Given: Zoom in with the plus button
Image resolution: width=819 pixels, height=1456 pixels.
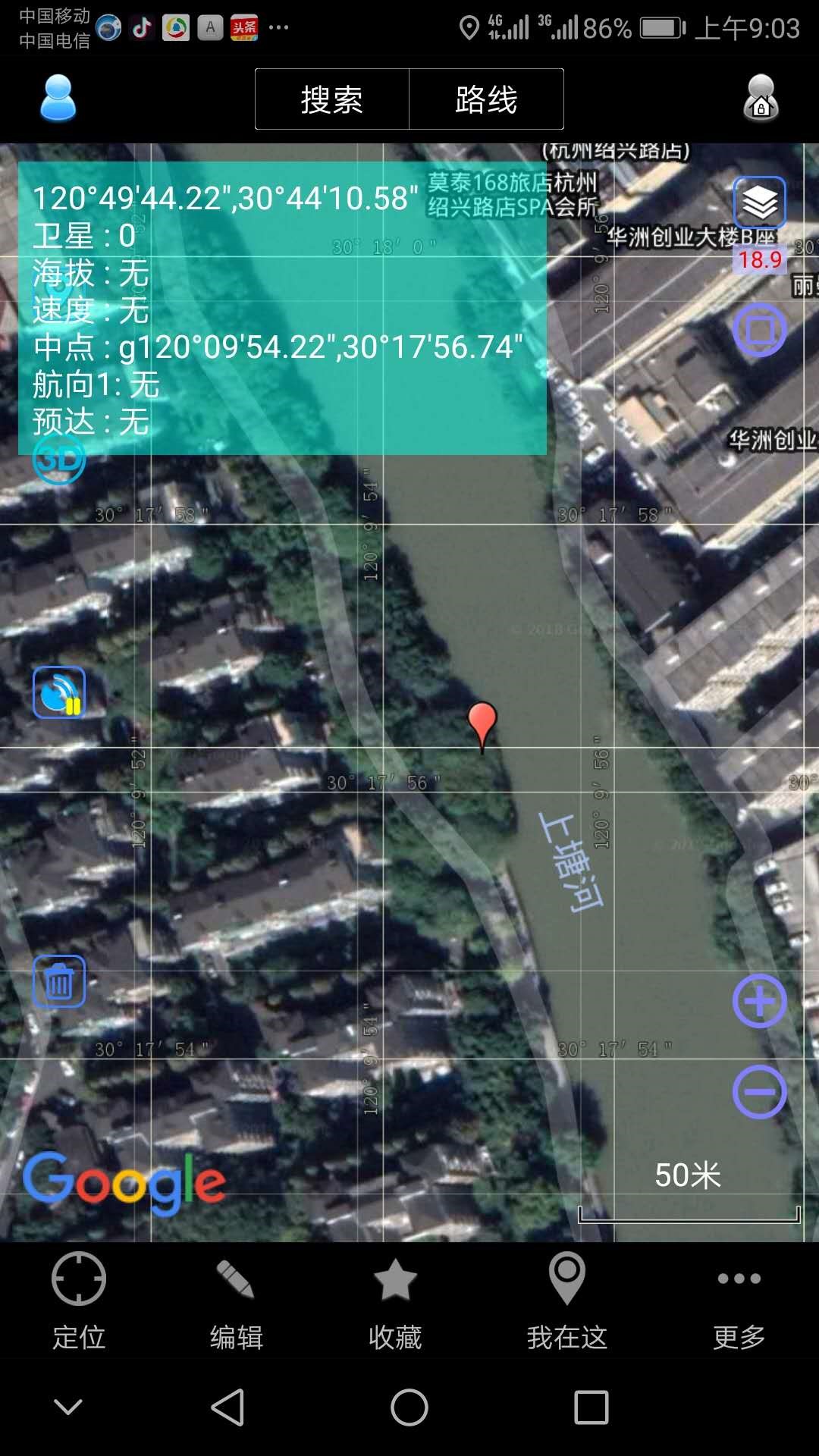Looking at the screenshot, I should coord(759,1001).
